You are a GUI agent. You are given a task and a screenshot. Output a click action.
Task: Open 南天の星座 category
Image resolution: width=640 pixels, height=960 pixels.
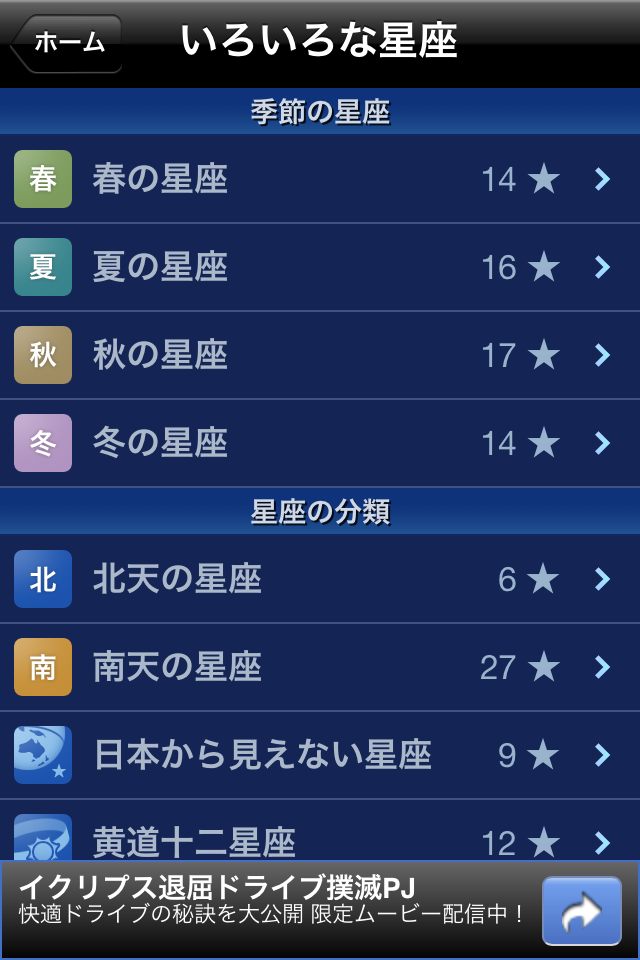pyautogui.click(x=320, y=667)
